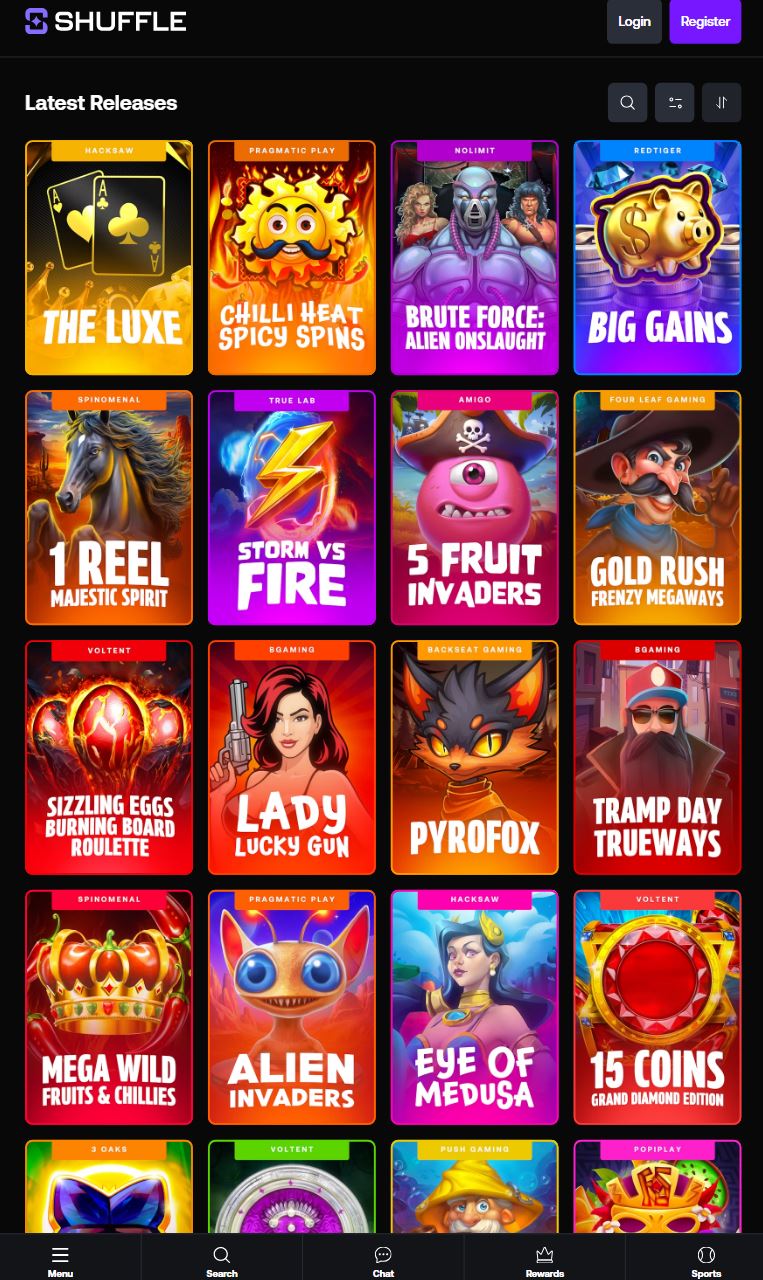Select Brute Force: Alien Onslaught game

(475, 258)
